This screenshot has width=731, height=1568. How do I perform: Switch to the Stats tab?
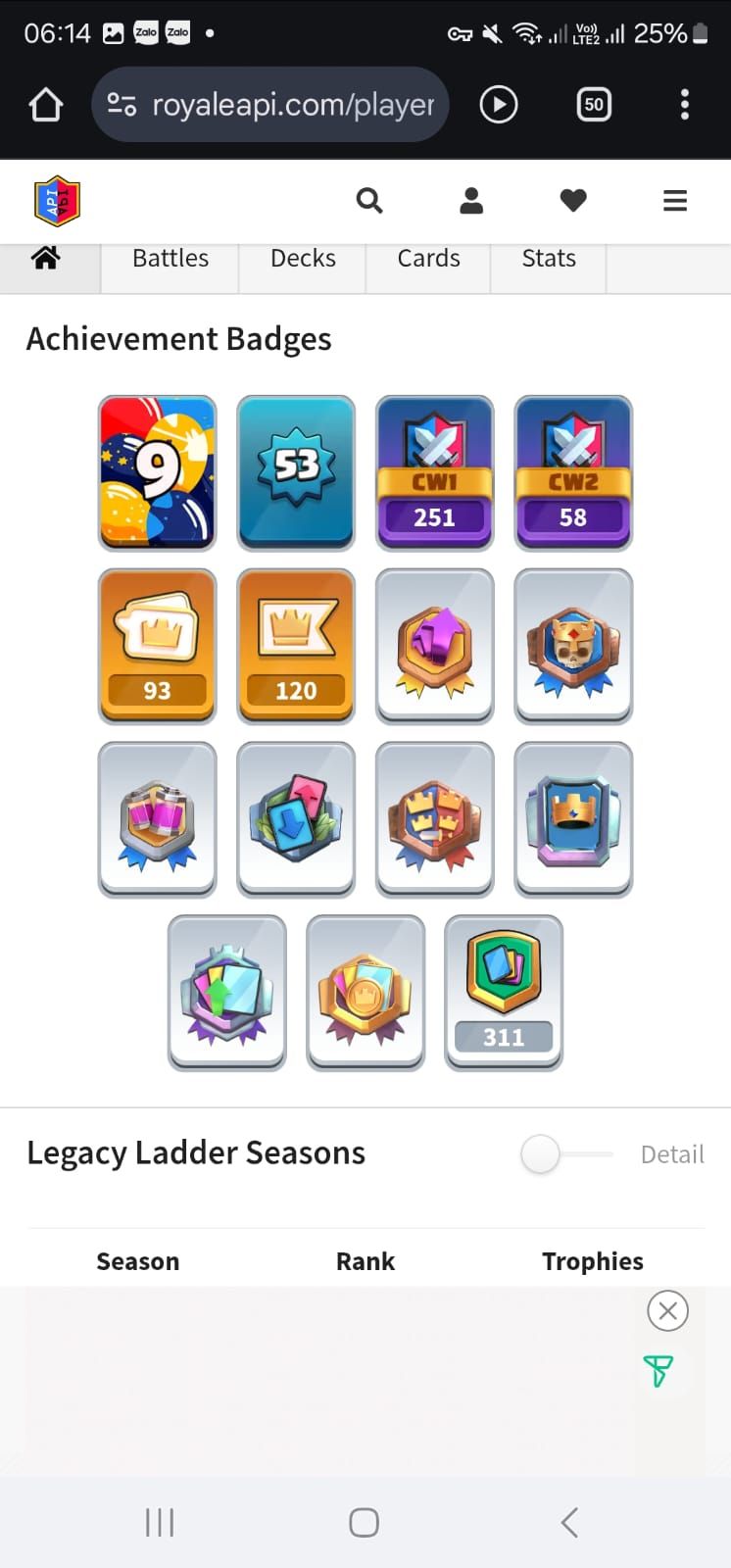coord(549,259)
